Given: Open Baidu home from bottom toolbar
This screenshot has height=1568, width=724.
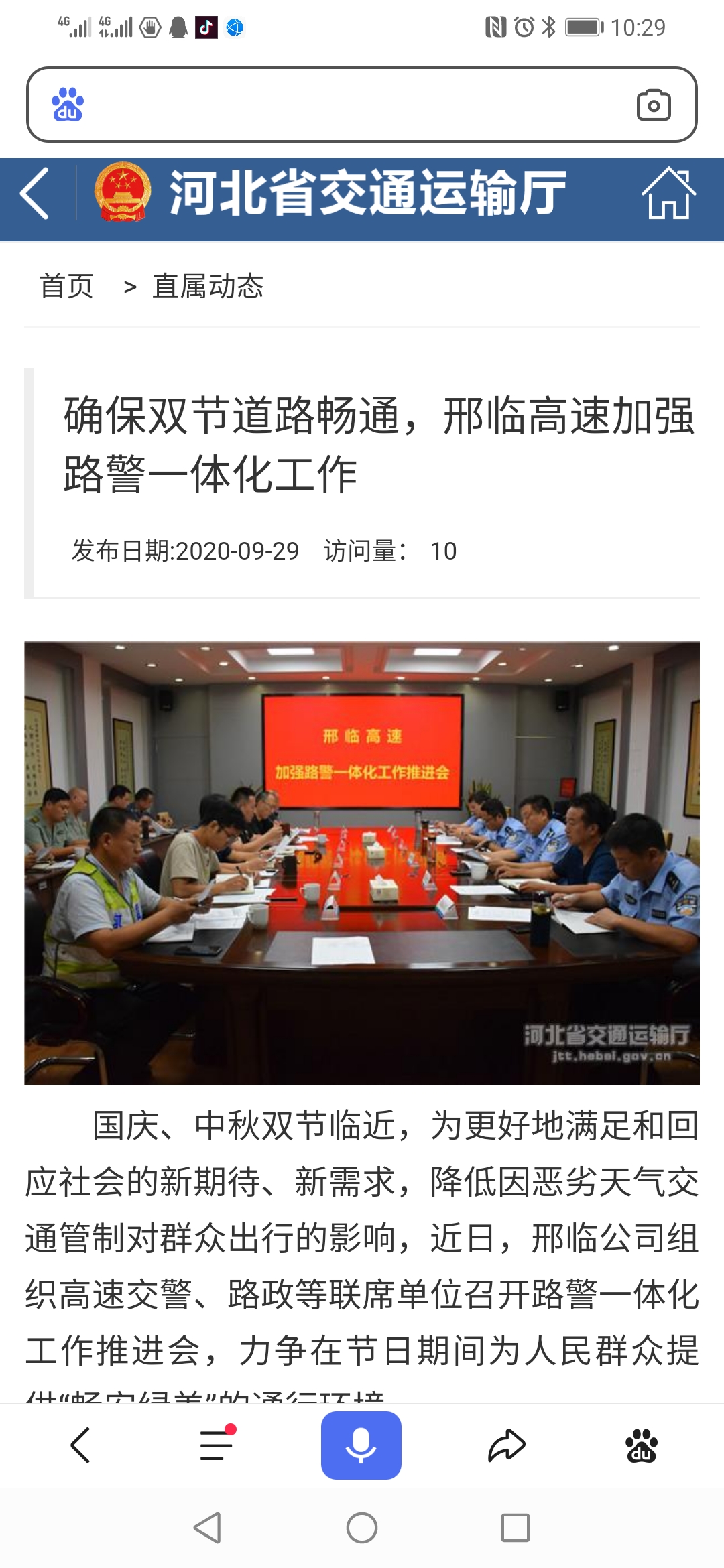Looking at the screenshot, I should 642,1445.
